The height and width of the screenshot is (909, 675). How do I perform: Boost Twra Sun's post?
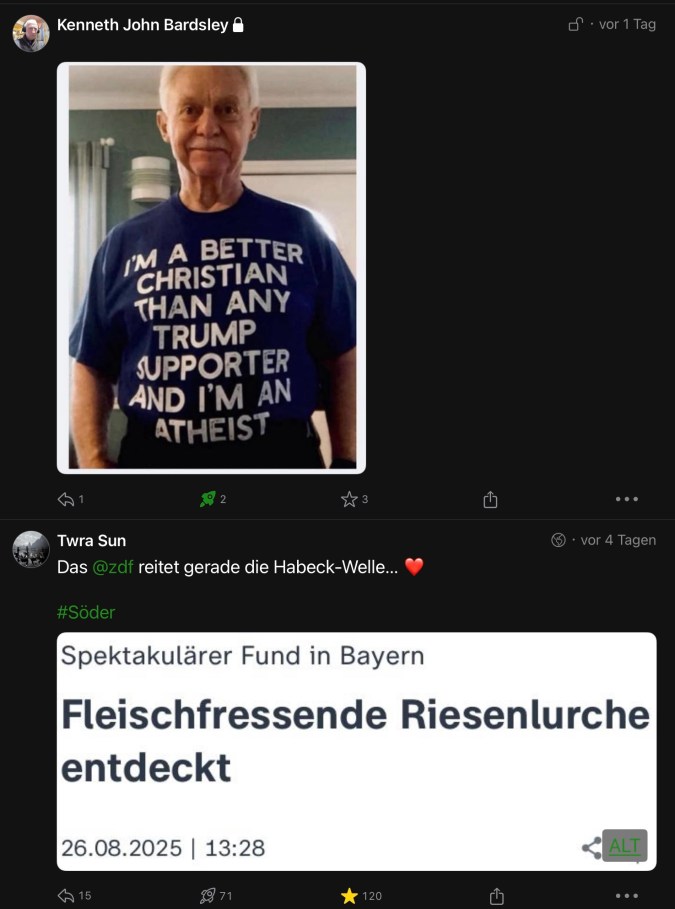[208, 896]
